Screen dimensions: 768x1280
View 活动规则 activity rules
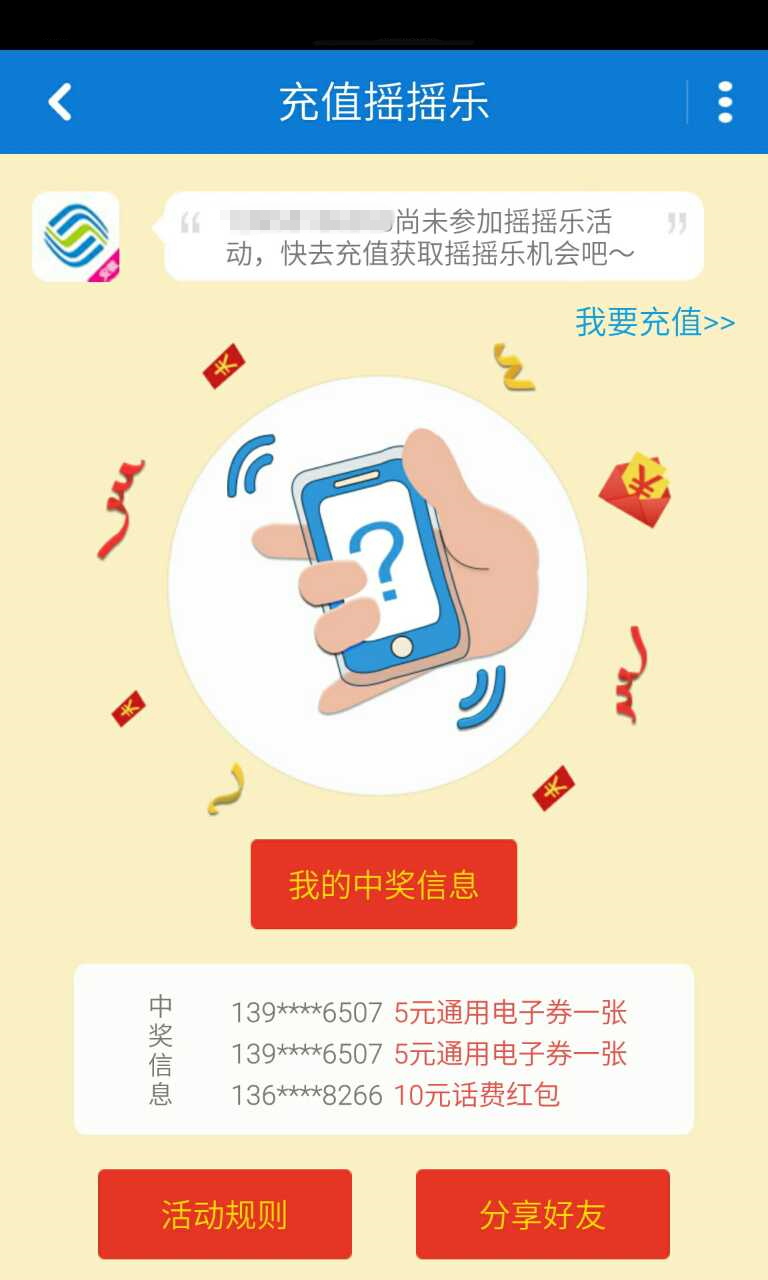225,1214
